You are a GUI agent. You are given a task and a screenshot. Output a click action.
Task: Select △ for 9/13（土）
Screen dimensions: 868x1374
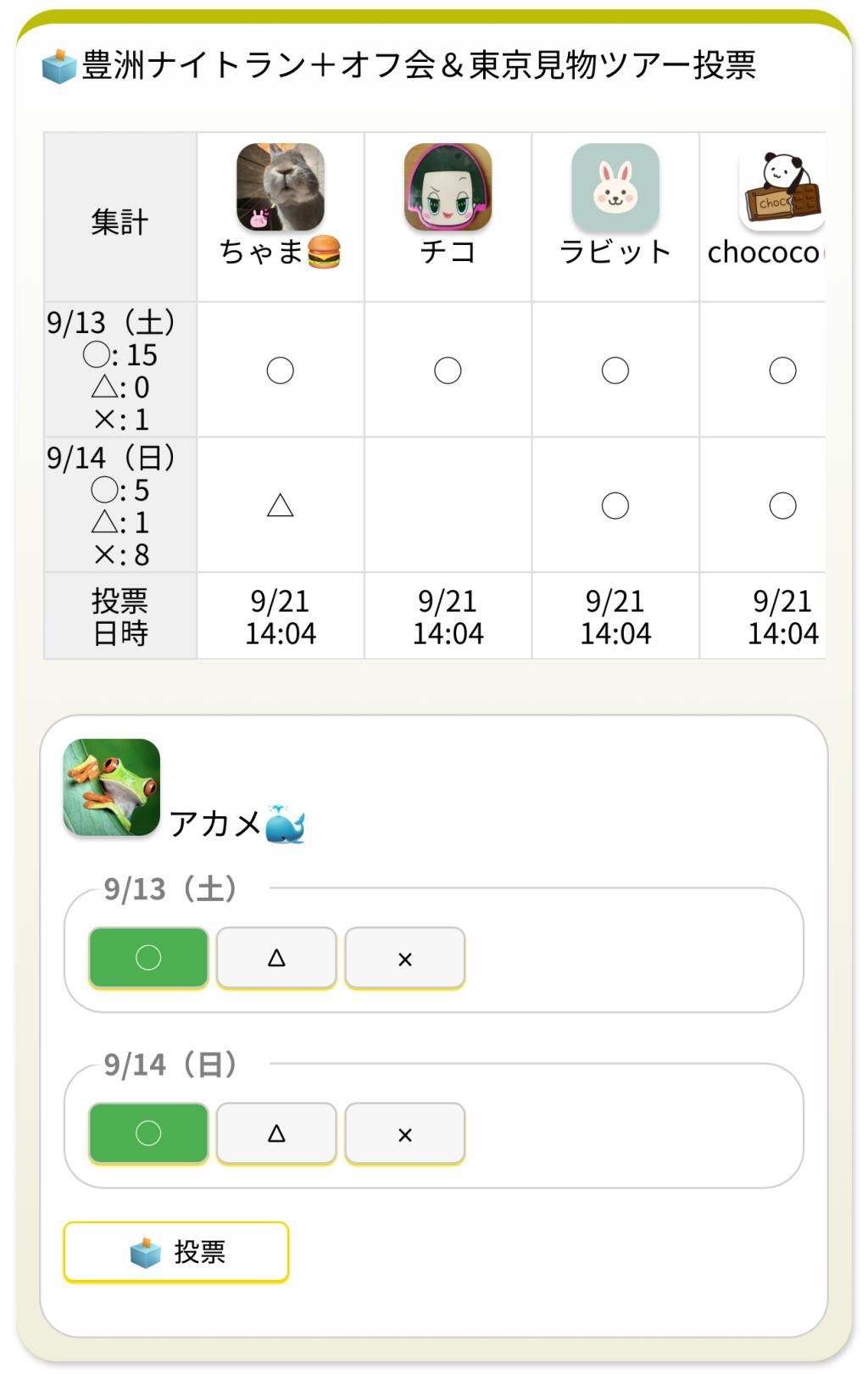[x=276, y=958]
